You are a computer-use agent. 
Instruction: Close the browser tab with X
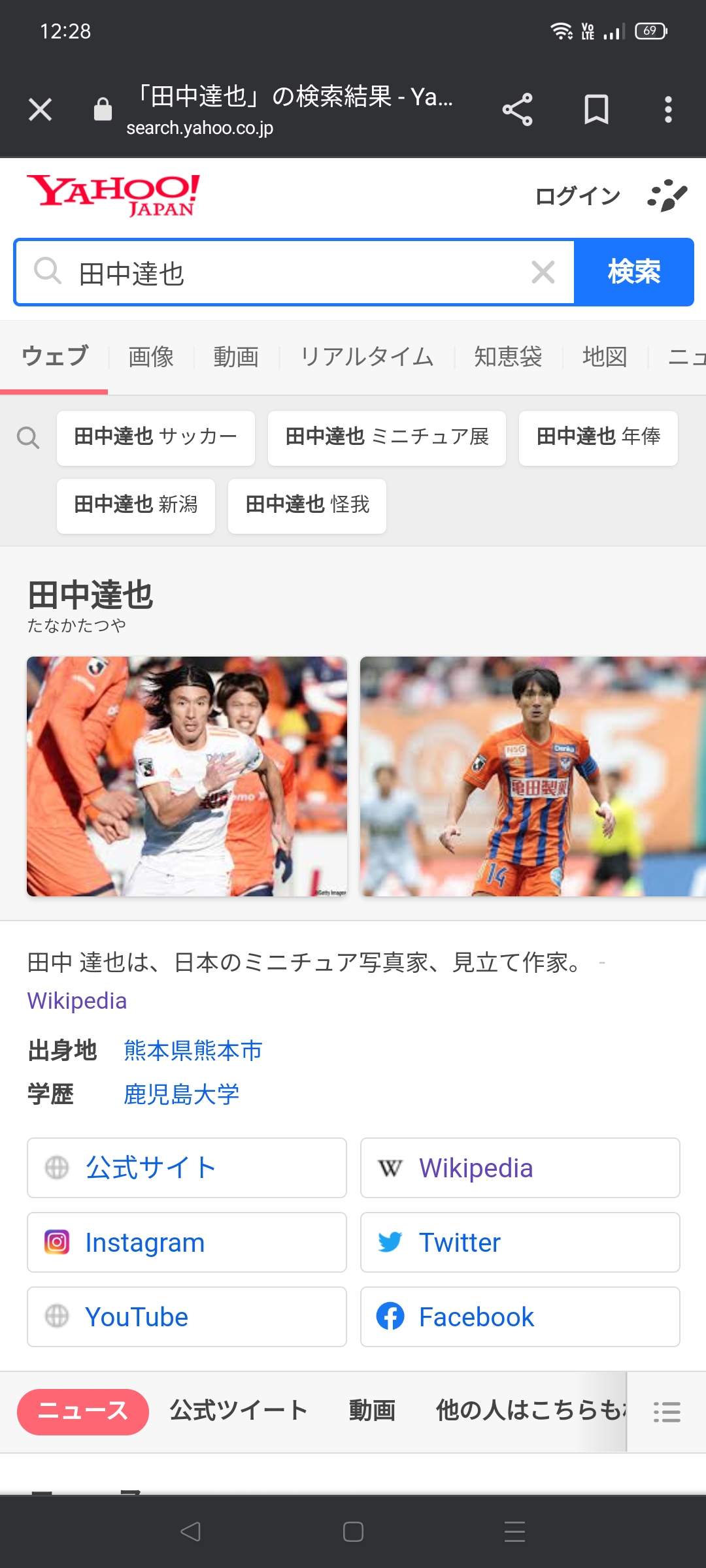[x=41, y=110]
